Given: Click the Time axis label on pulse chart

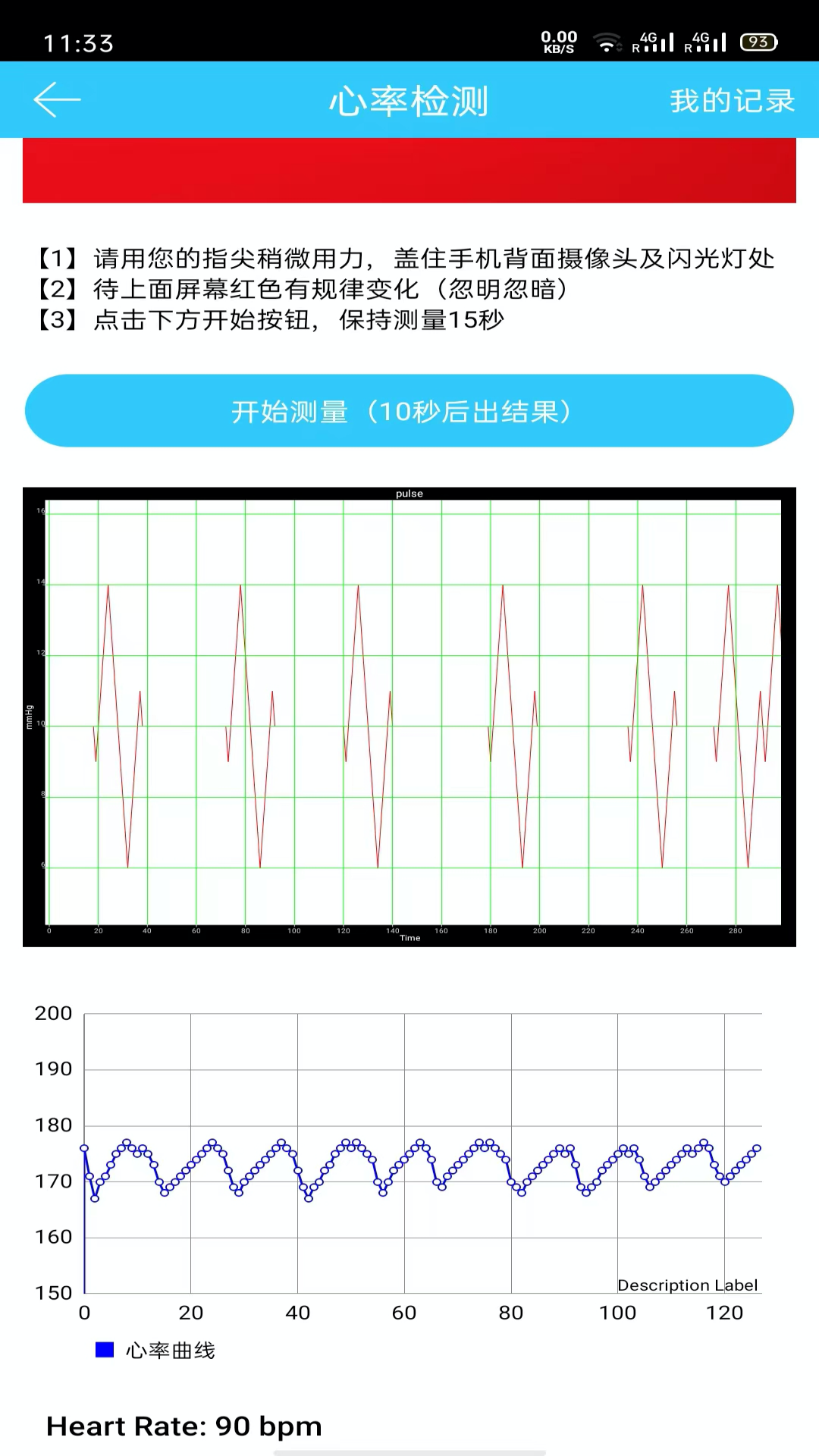Looking at the screenshot, I should (x=409, y=937).
